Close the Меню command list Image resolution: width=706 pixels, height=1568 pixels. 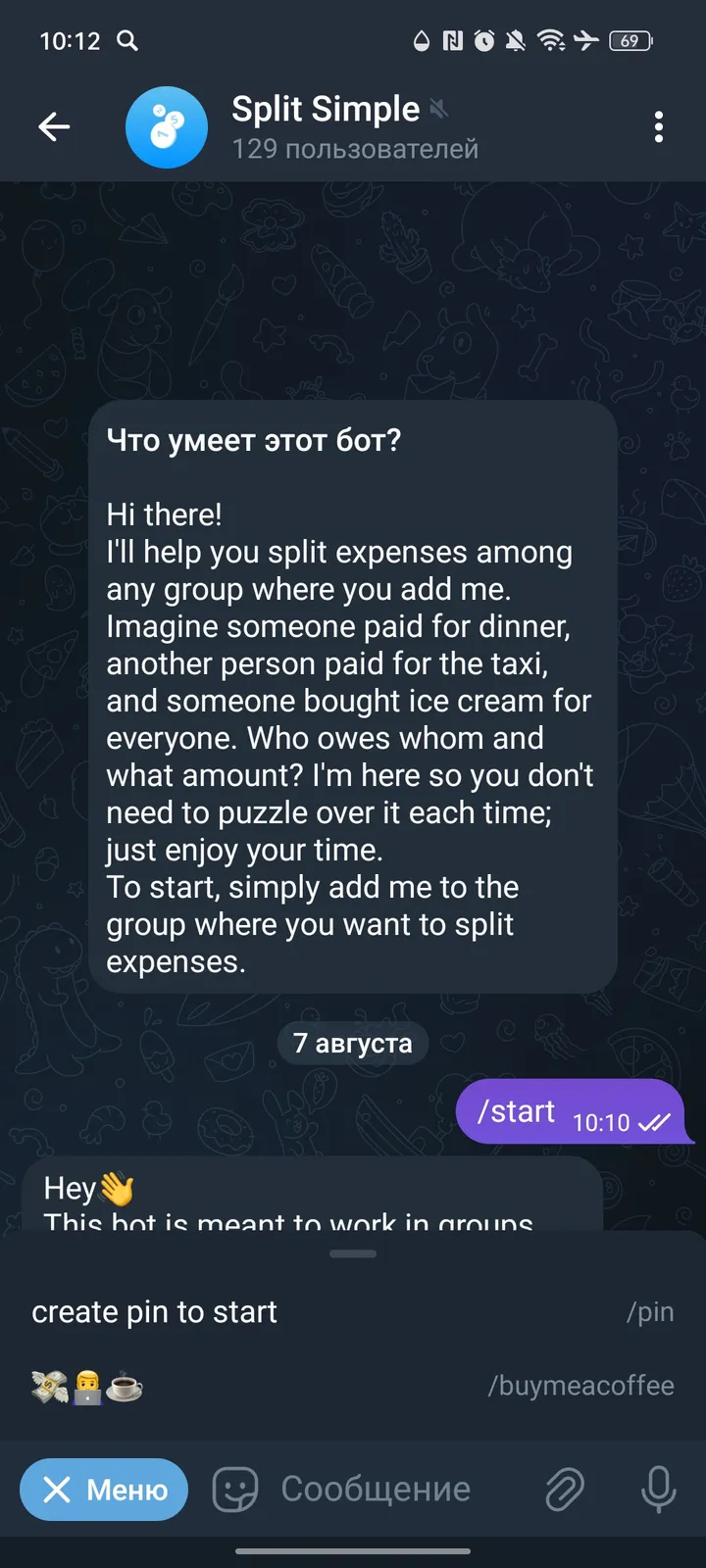coord(104,1490)
